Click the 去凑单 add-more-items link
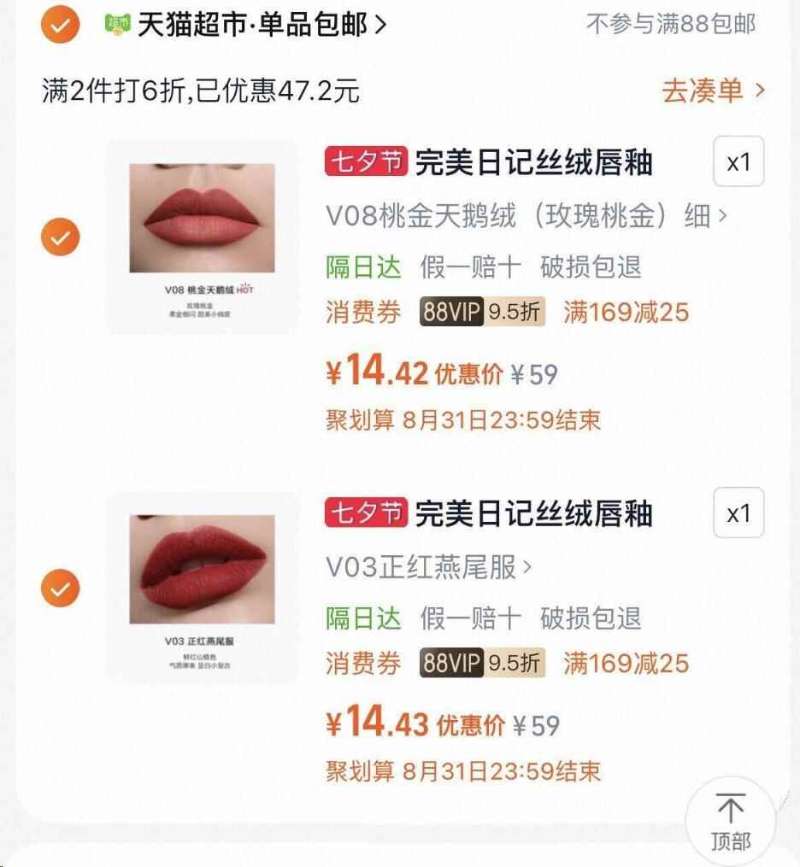The height and width of the screenshot is (867, 800). point(706,89)
